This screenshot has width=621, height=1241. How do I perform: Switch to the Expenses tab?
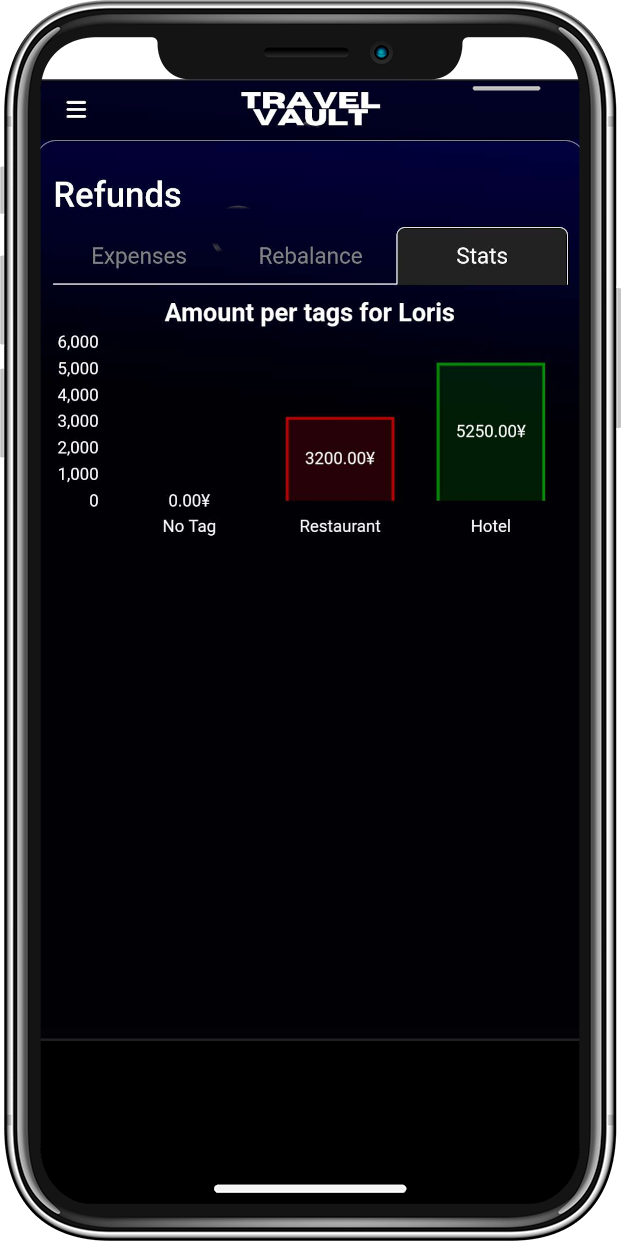[139, 256]
